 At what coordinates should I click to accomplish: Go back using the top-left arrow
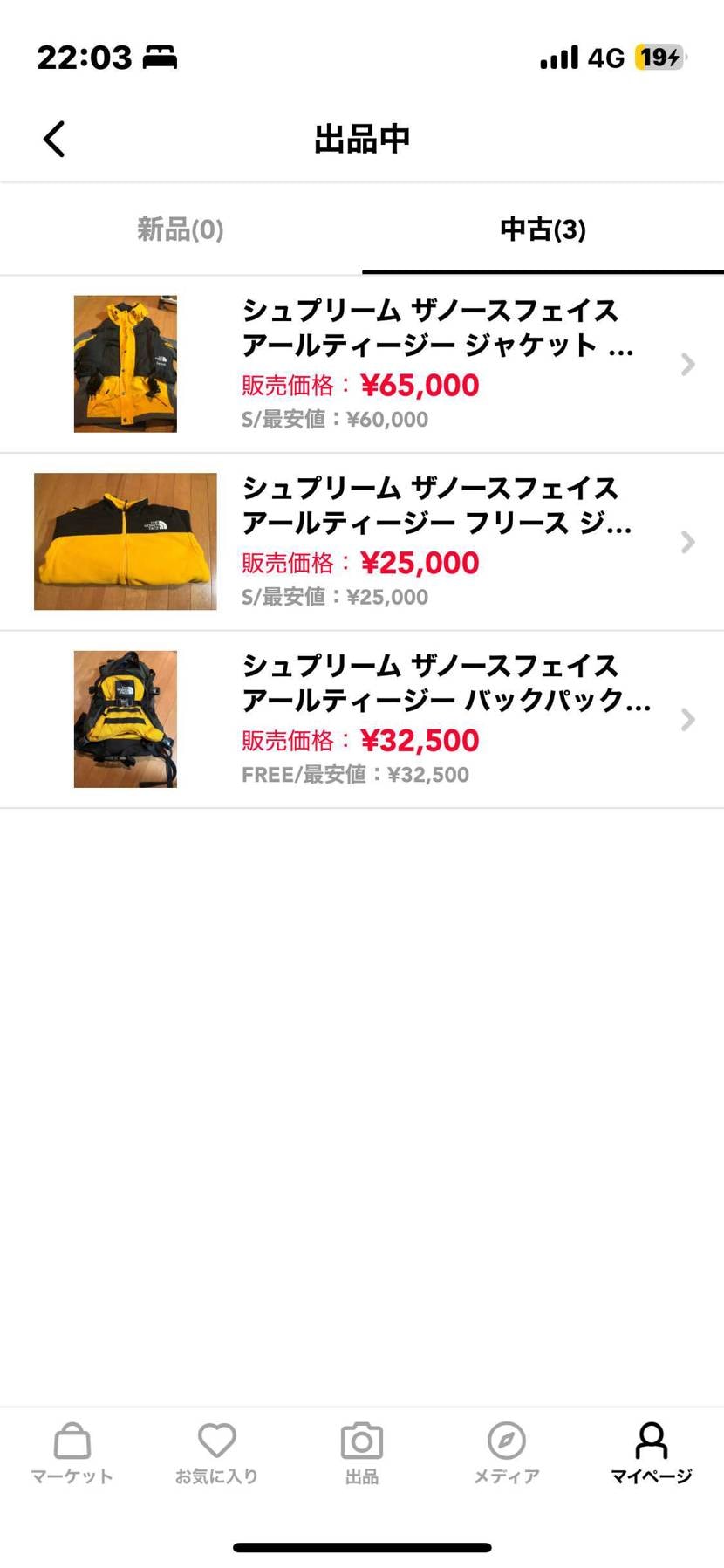click(x=54, y=139)
